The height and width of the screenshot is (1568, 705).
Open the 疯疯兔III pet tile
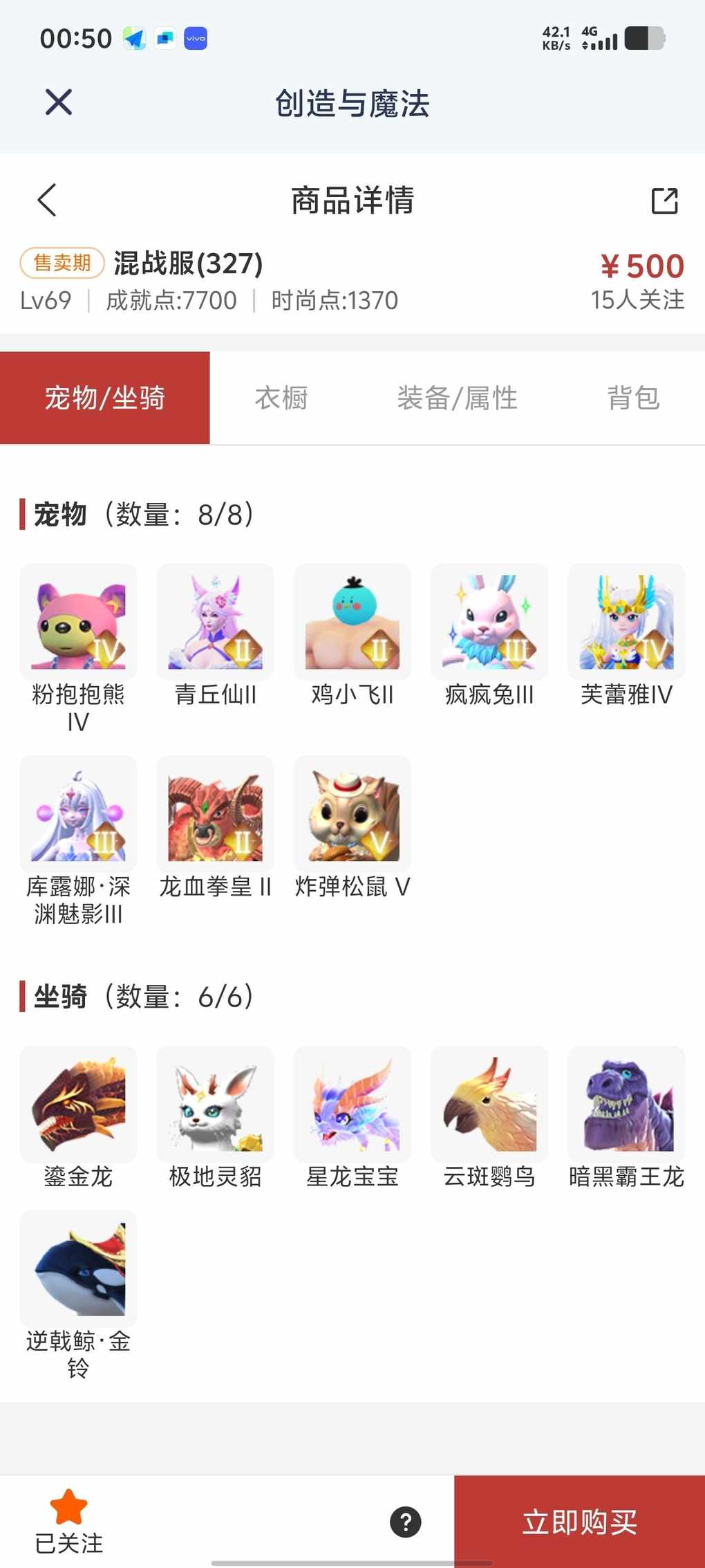coord(489,622)
